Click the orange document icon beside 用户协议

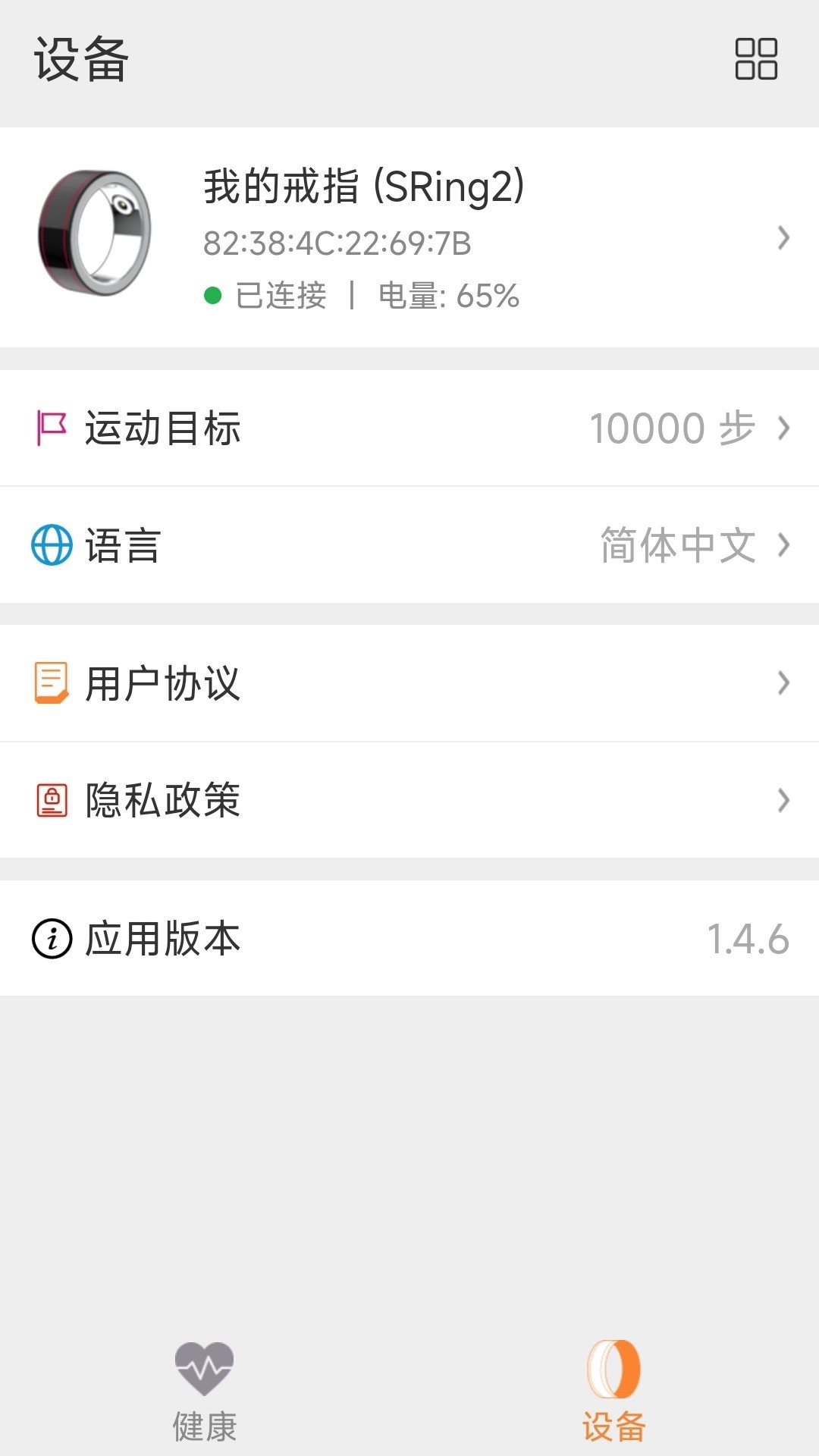(x=52, y=682)
